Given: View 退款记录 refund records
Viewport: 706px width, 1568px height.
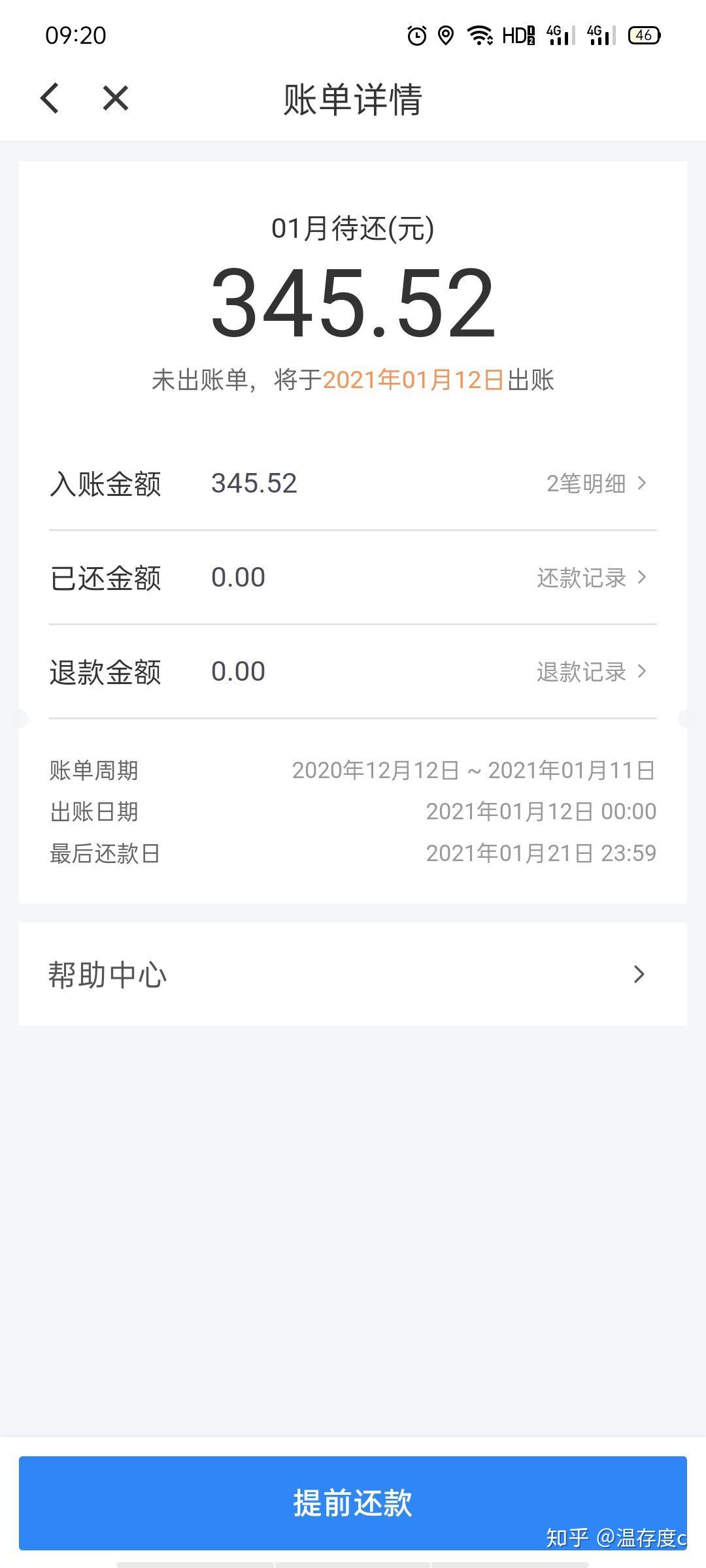Looking at the screenshot, I should 591,672.
